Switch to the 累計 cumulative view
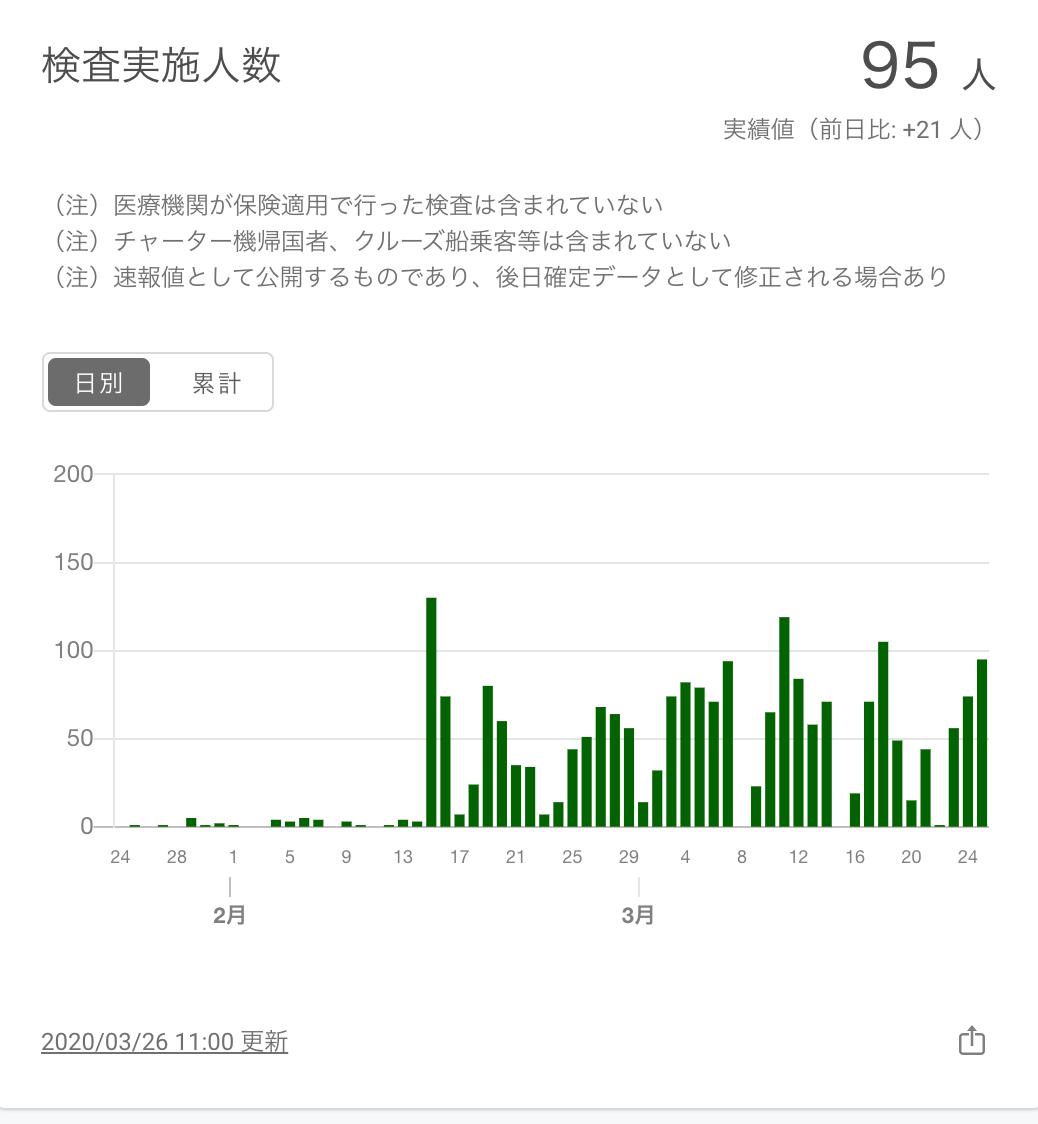This screenshot has width=1038, height=1124. point(216,383)
